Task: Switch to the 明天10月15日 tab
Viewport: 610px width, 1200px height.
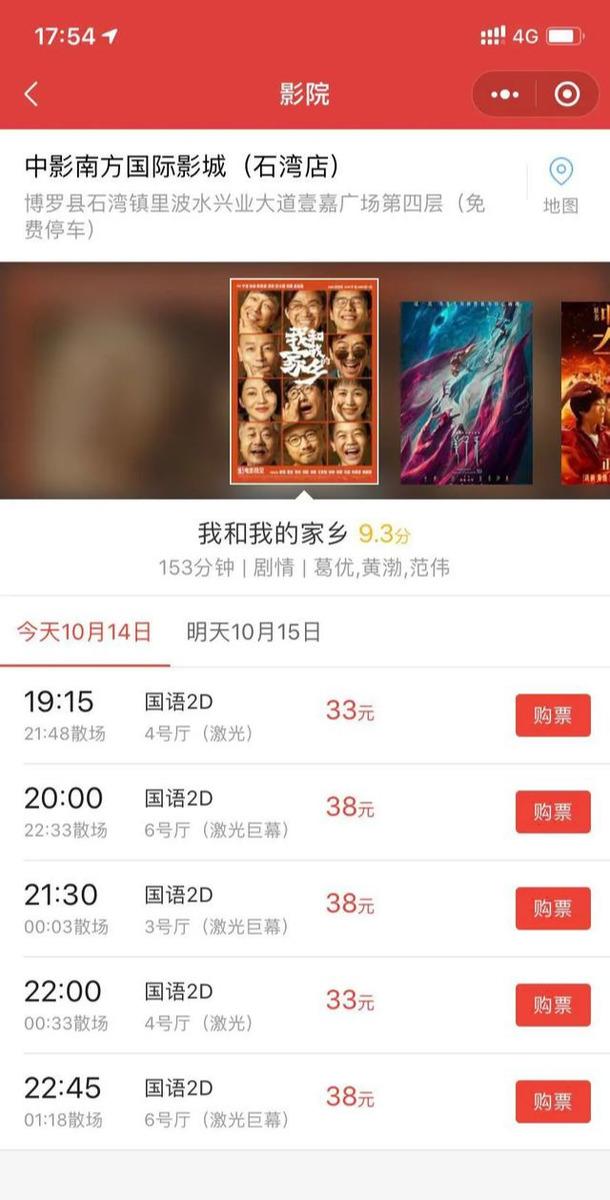Action: pos(254,632)
